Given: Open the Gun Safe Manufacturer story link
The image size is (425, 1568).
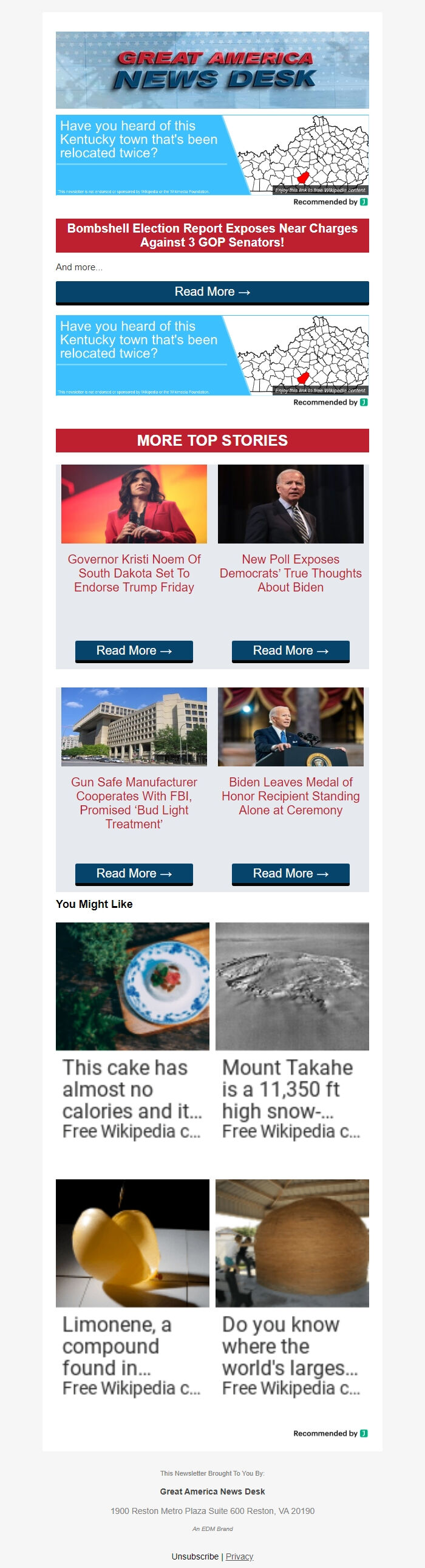Looking at the screenshot, I should click(134, 802).
